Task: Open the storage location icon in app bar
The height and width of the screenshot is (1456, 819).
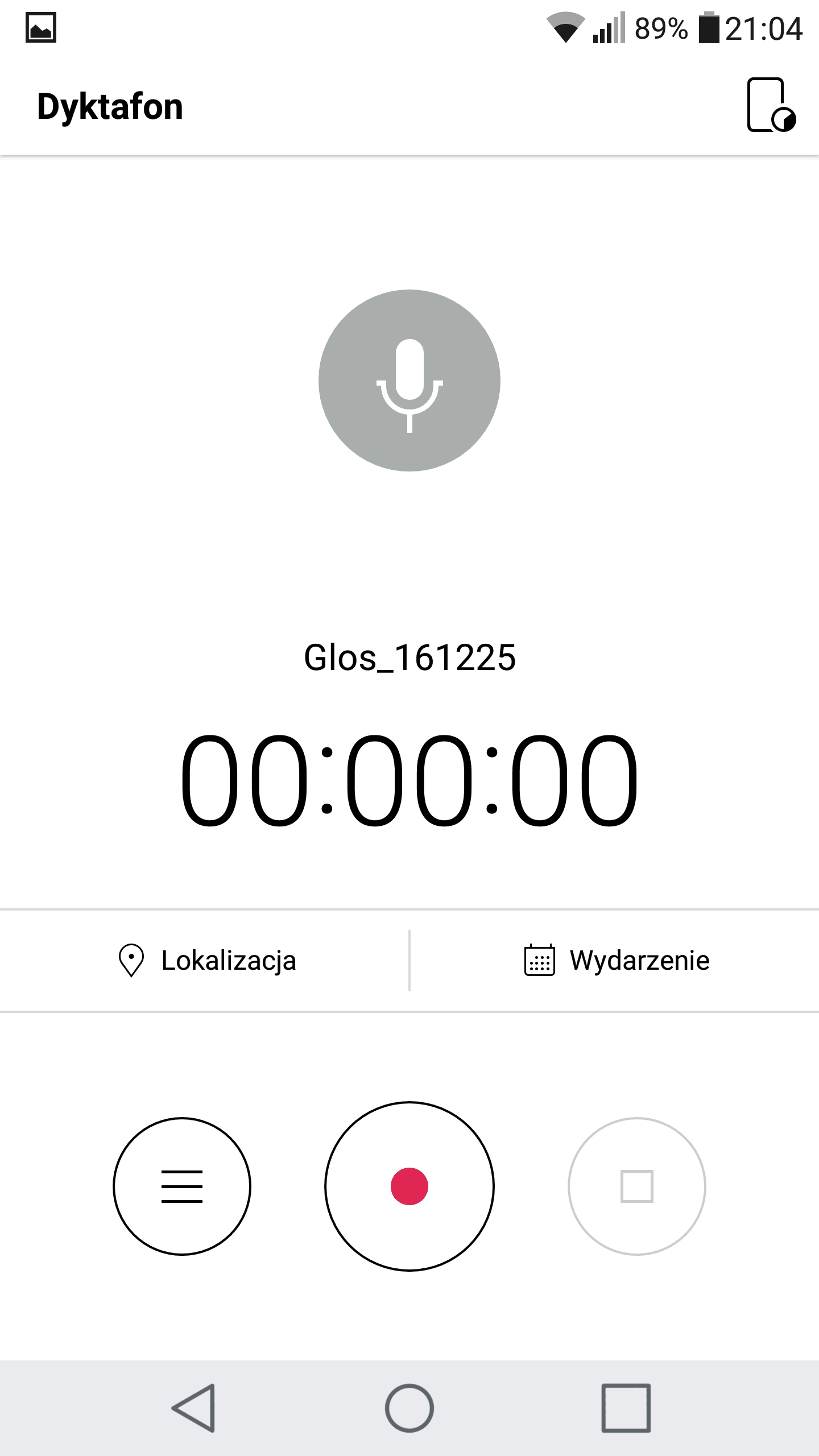Action: tap(771, 105)
